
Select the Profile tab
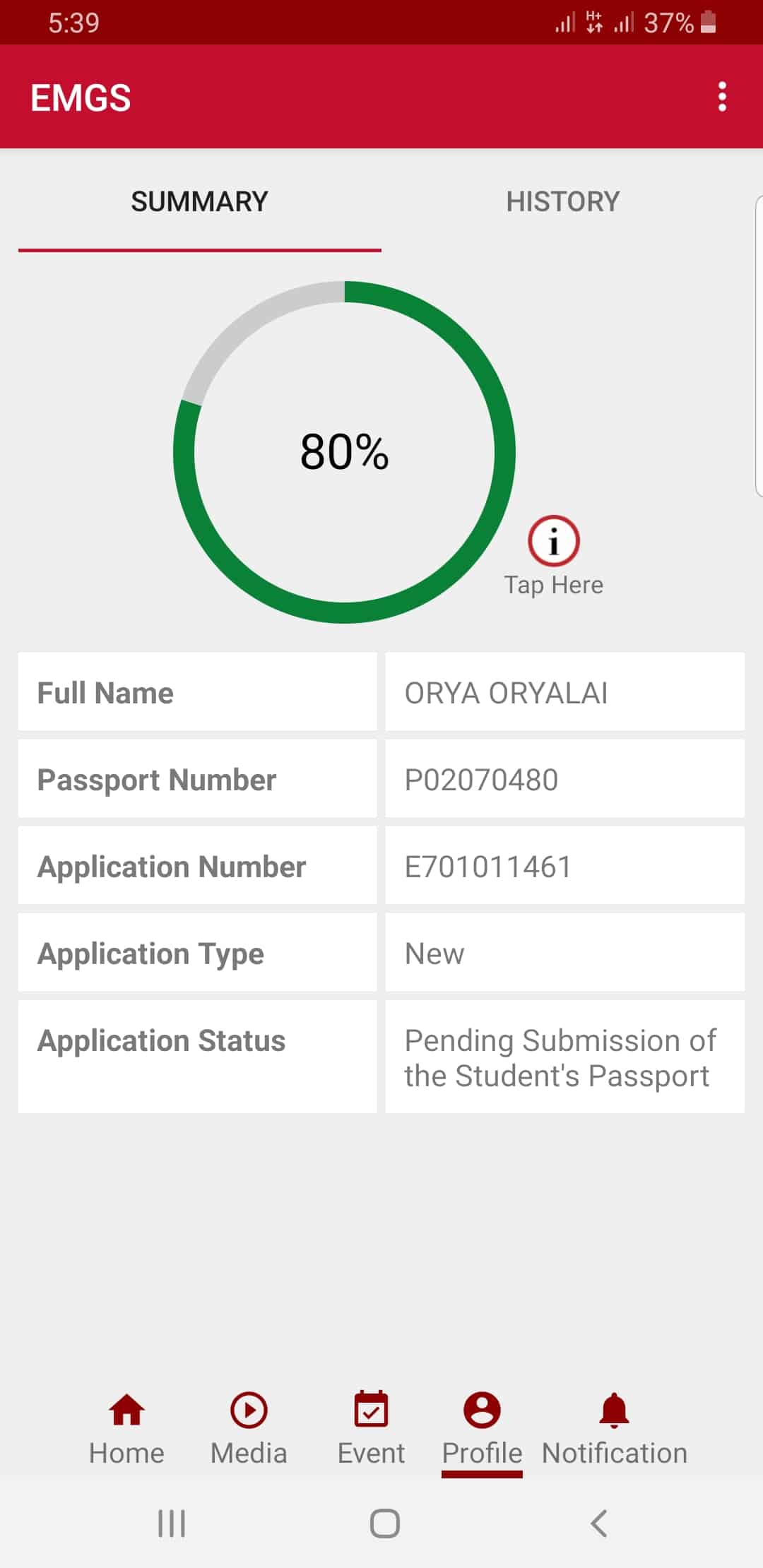pyautogui.click(x=482, y=1428)
